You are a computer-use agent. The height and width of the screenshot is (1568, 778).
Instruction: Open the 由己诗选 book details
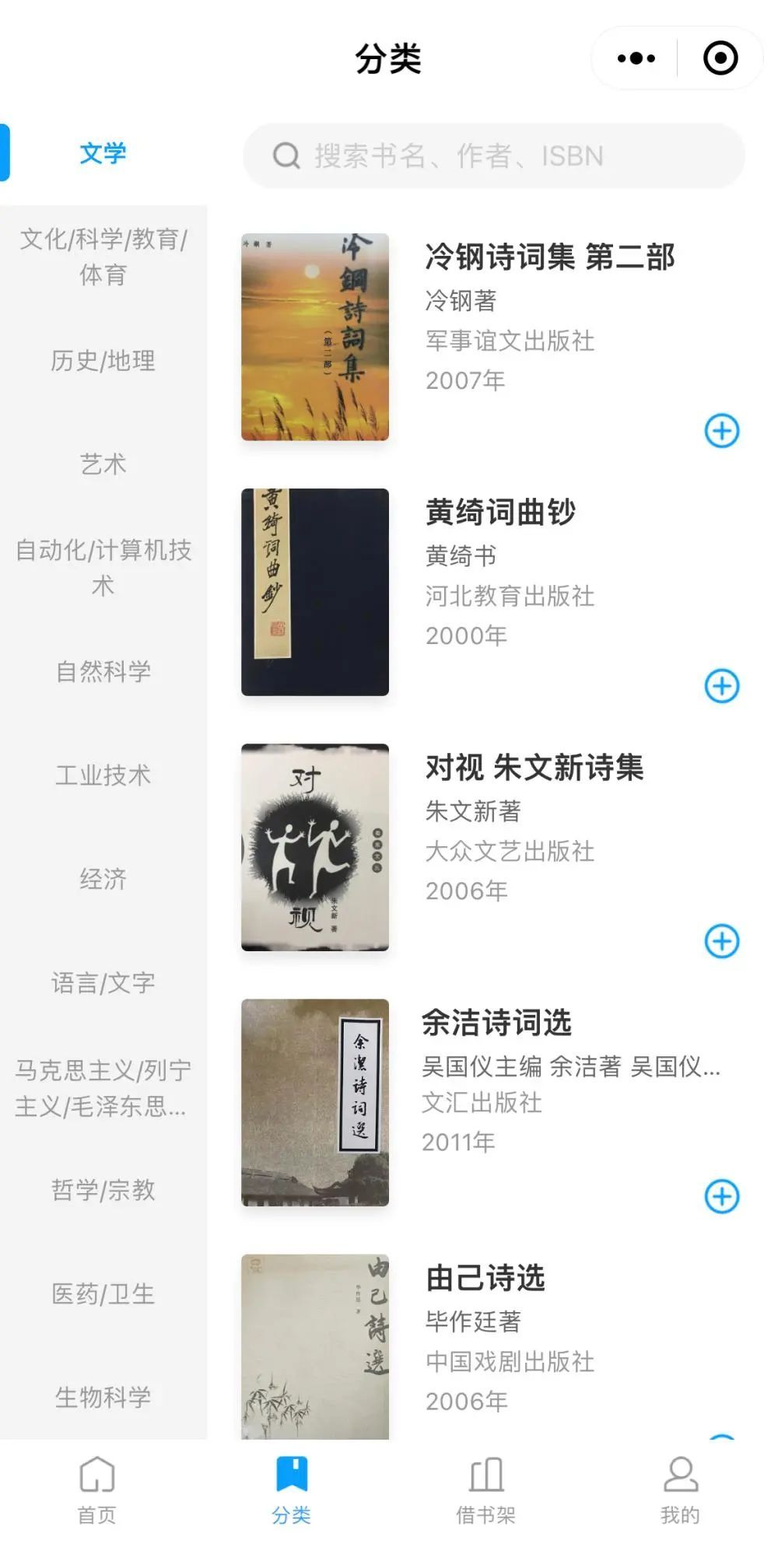[x=485, y=1278]
